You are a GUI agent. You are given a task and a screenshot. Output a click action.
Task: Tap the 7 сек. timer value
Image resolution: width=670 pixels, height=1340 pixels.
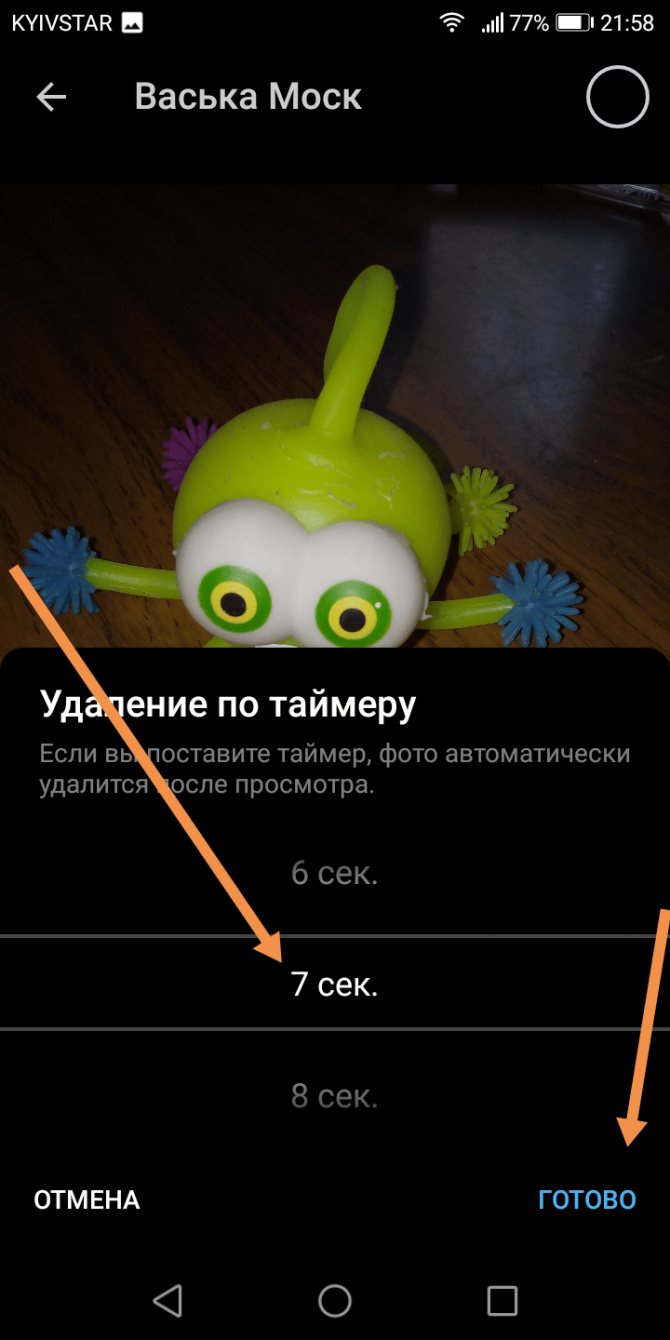point(334,985)
